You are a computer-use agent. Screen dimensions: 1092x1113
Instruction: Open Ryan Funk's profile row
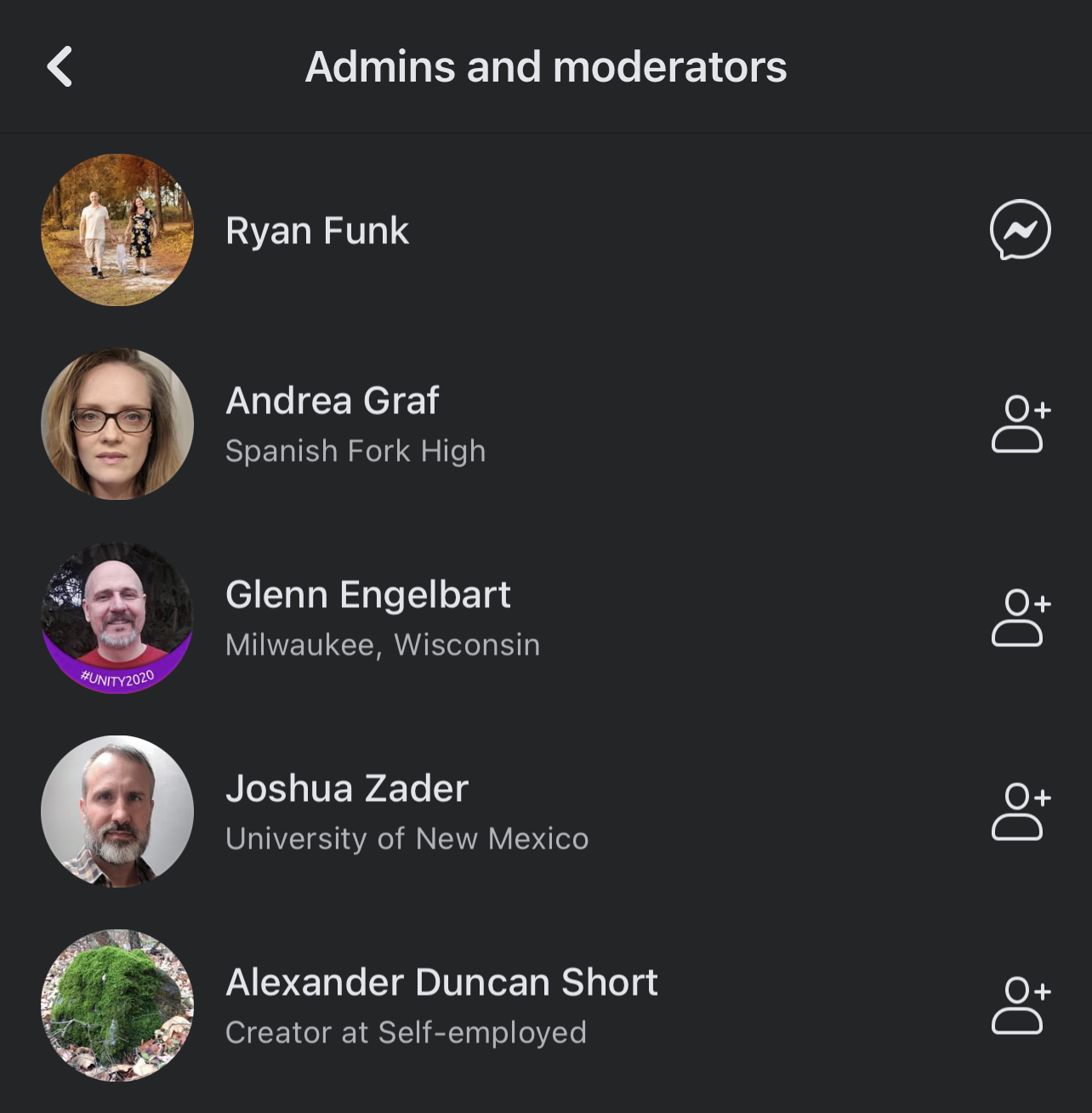click(x=317, y=230)
